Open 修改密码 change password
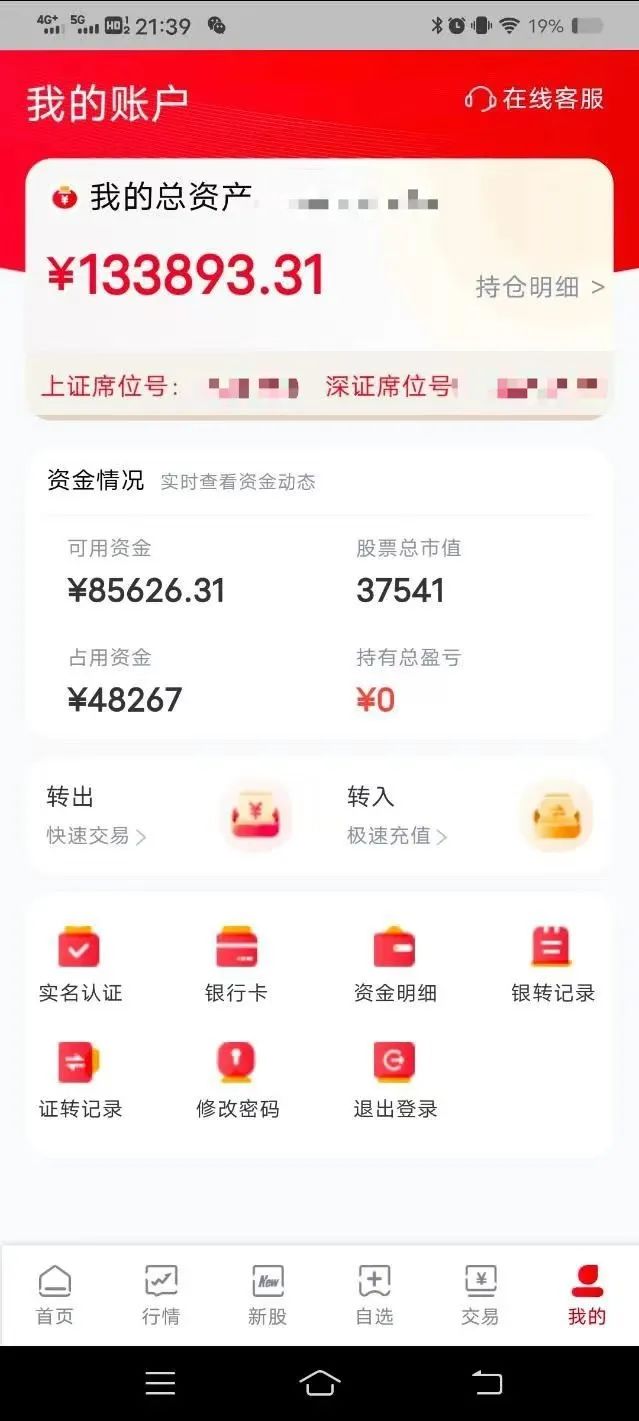 click(237, 1080)
